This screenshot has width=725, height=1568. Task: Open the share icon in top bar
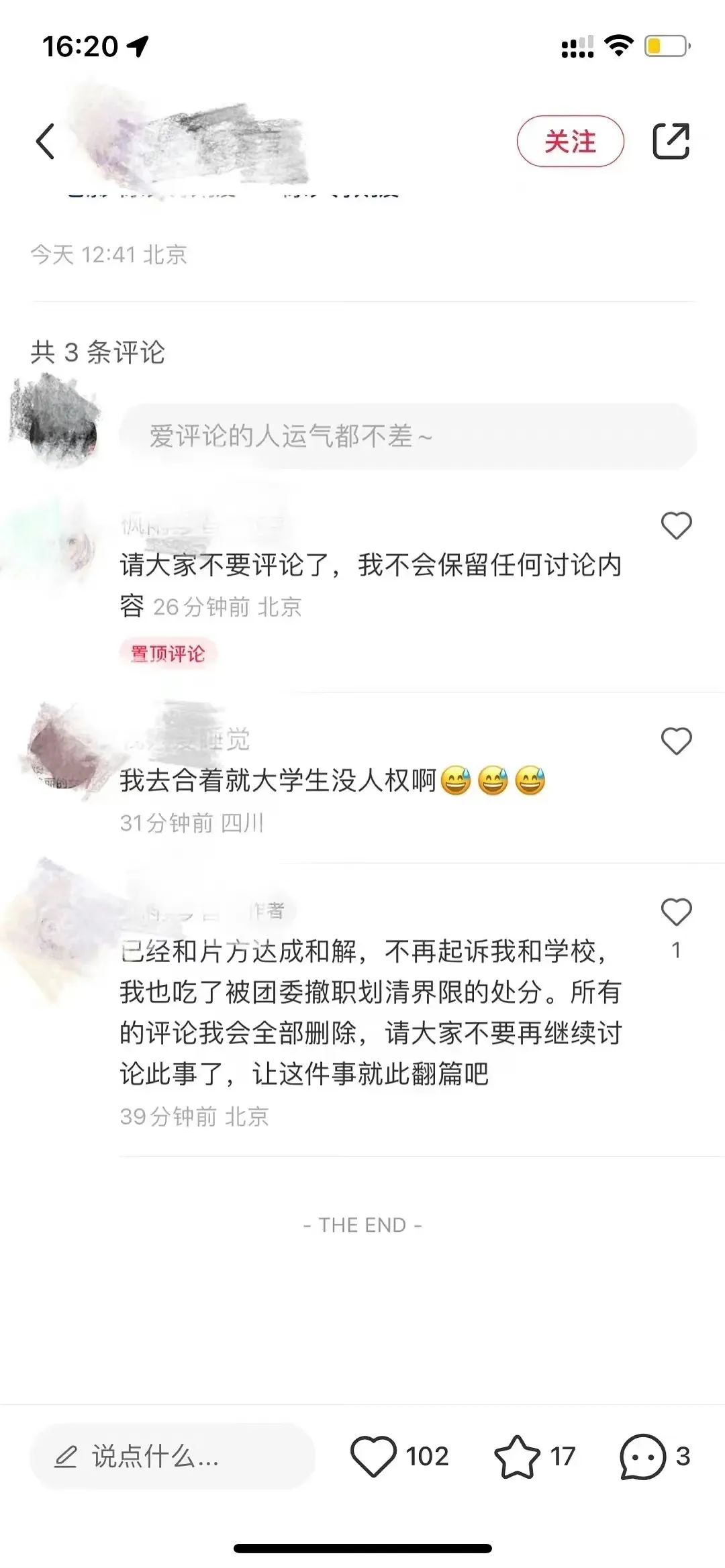click(x=671, y=142)
